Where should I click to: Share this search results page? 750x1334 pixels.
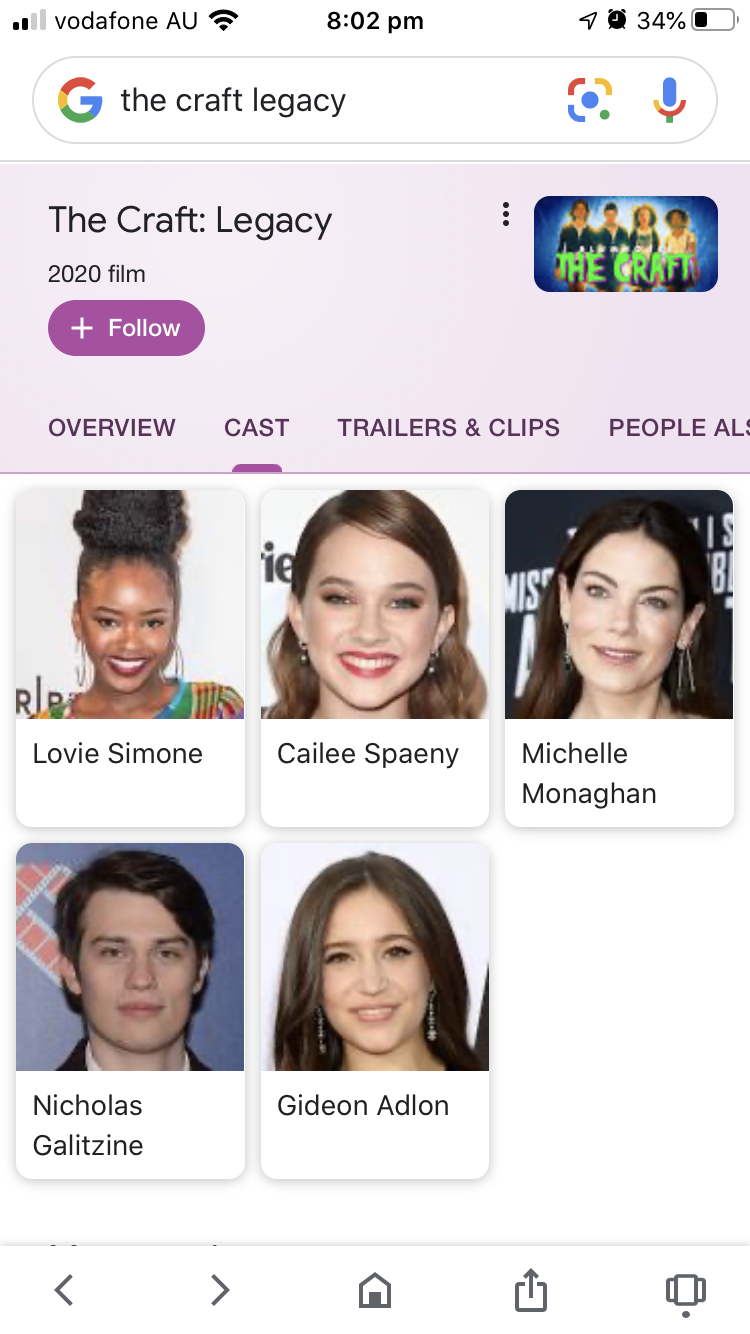(x=531, y=1290)
